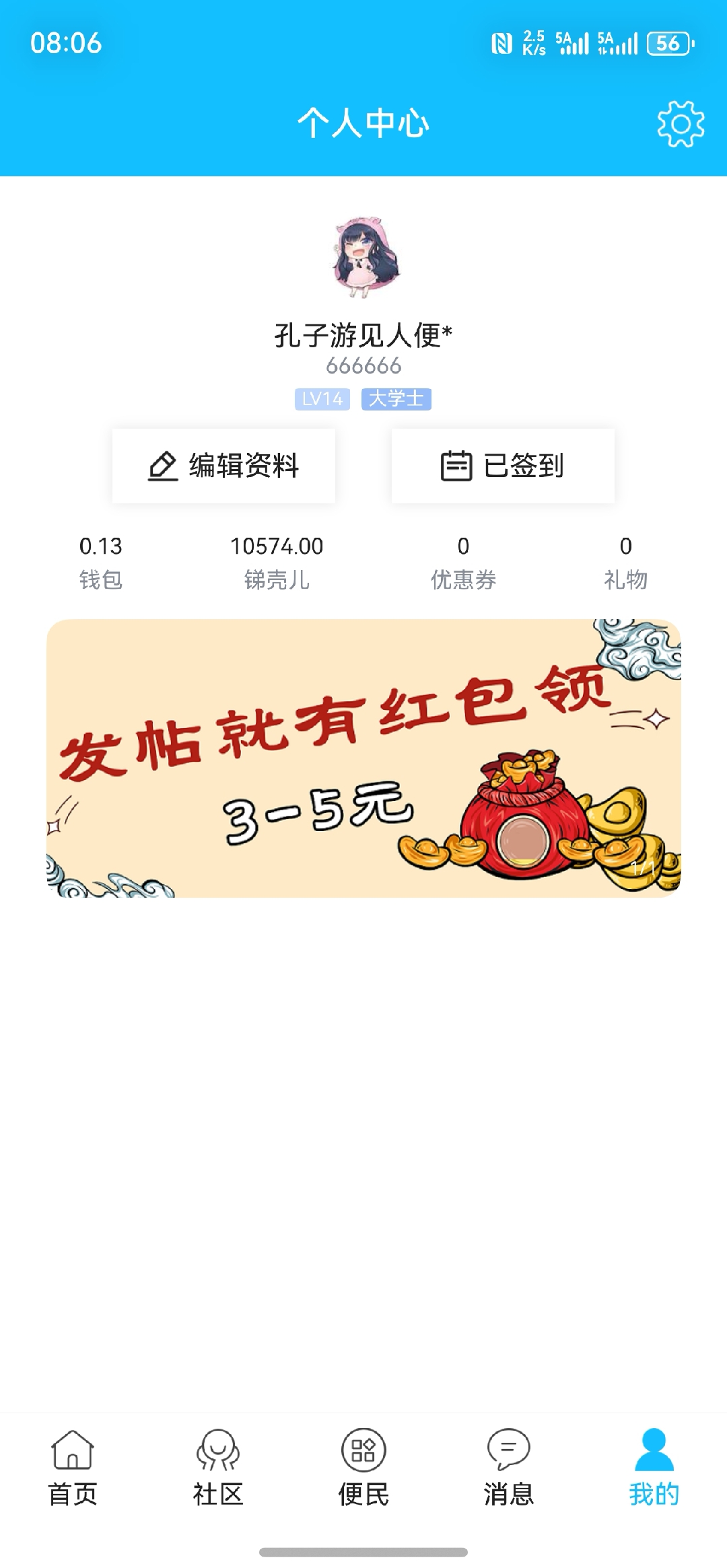Select the 便民 tab
The width and height of the screenshot is (727, 1568).
pyautogui.click(x=363, y=1467)
